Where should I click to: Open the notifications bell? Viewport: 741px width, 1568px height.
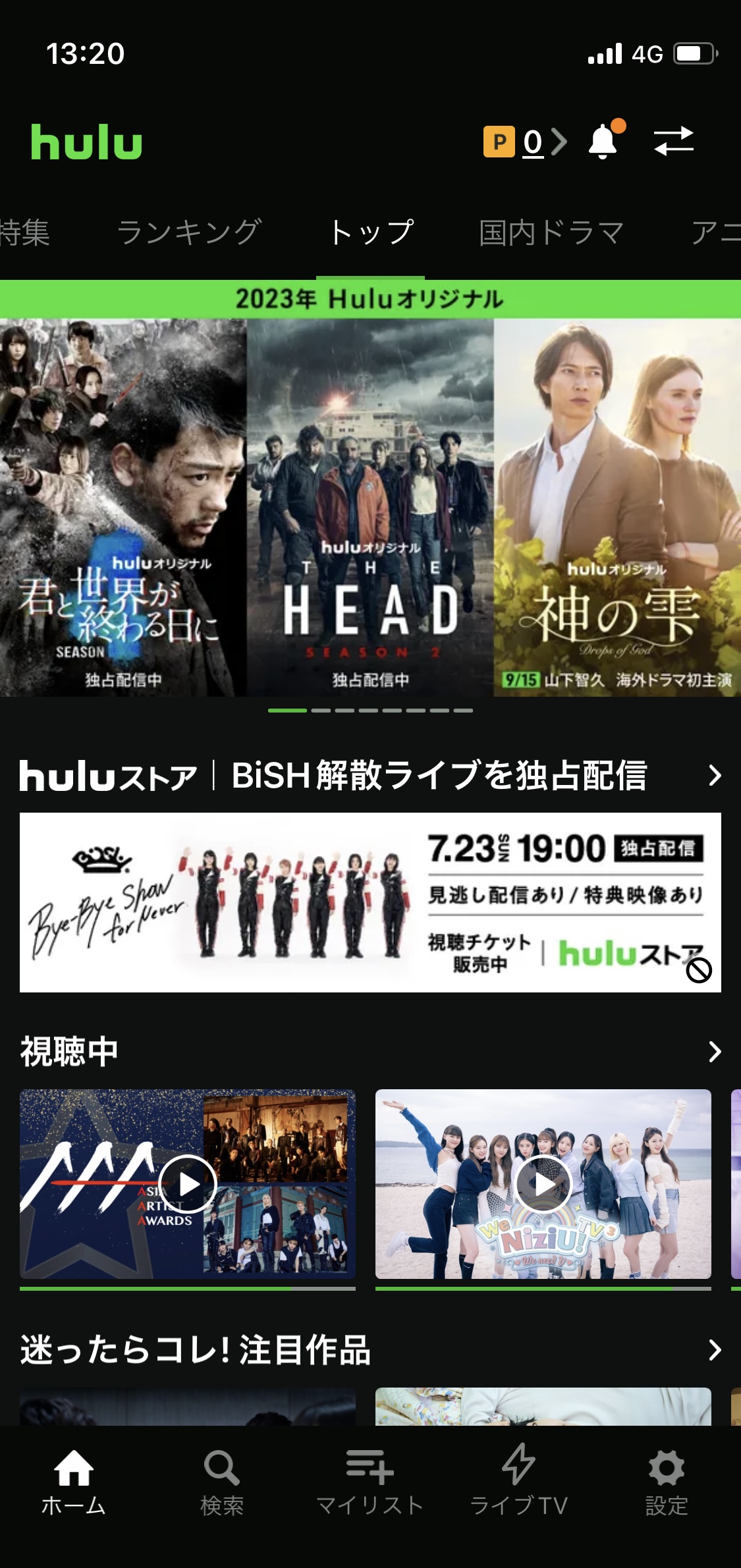point(603,141)
